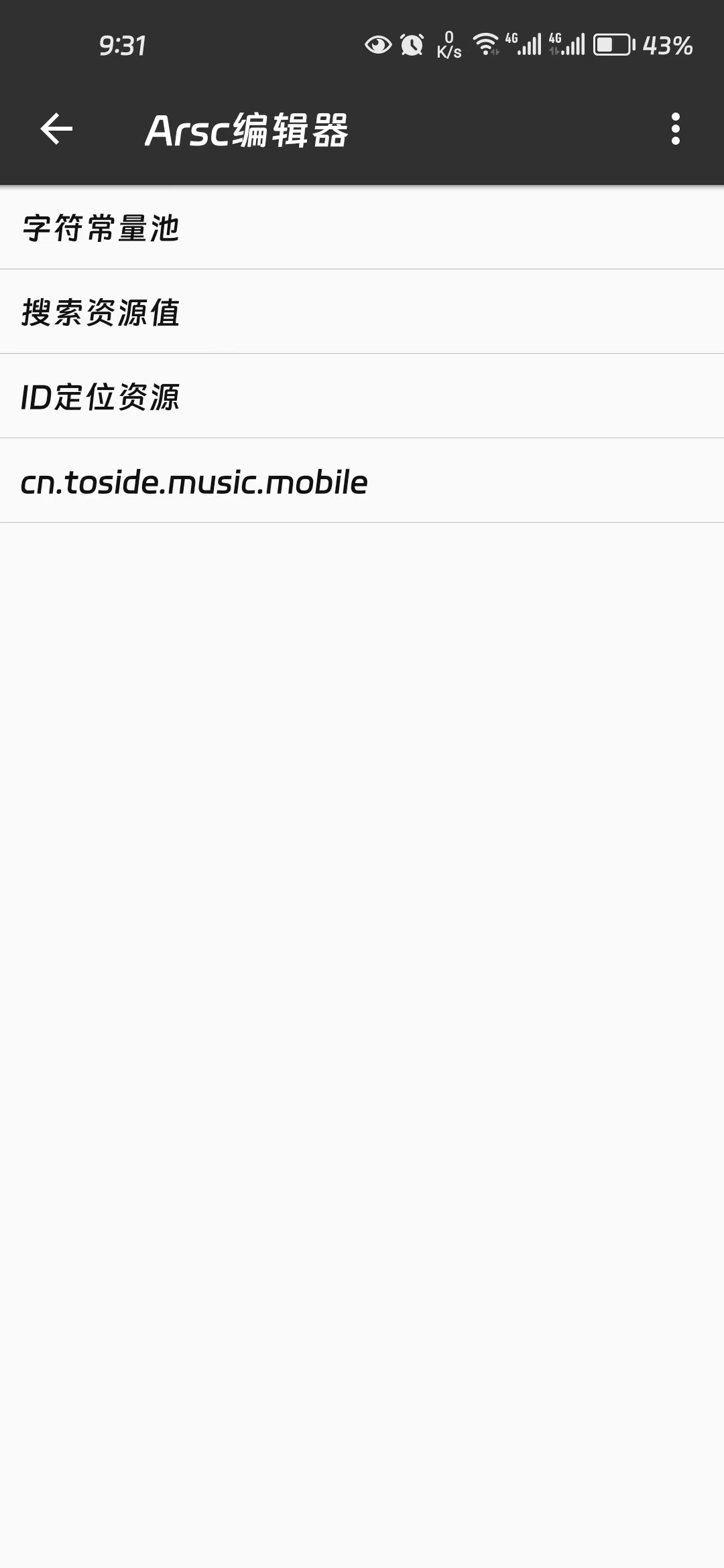Screen dimensions: 724x1568
Task: Tap the second 4G signal indicator
Action: coord(566,45)
